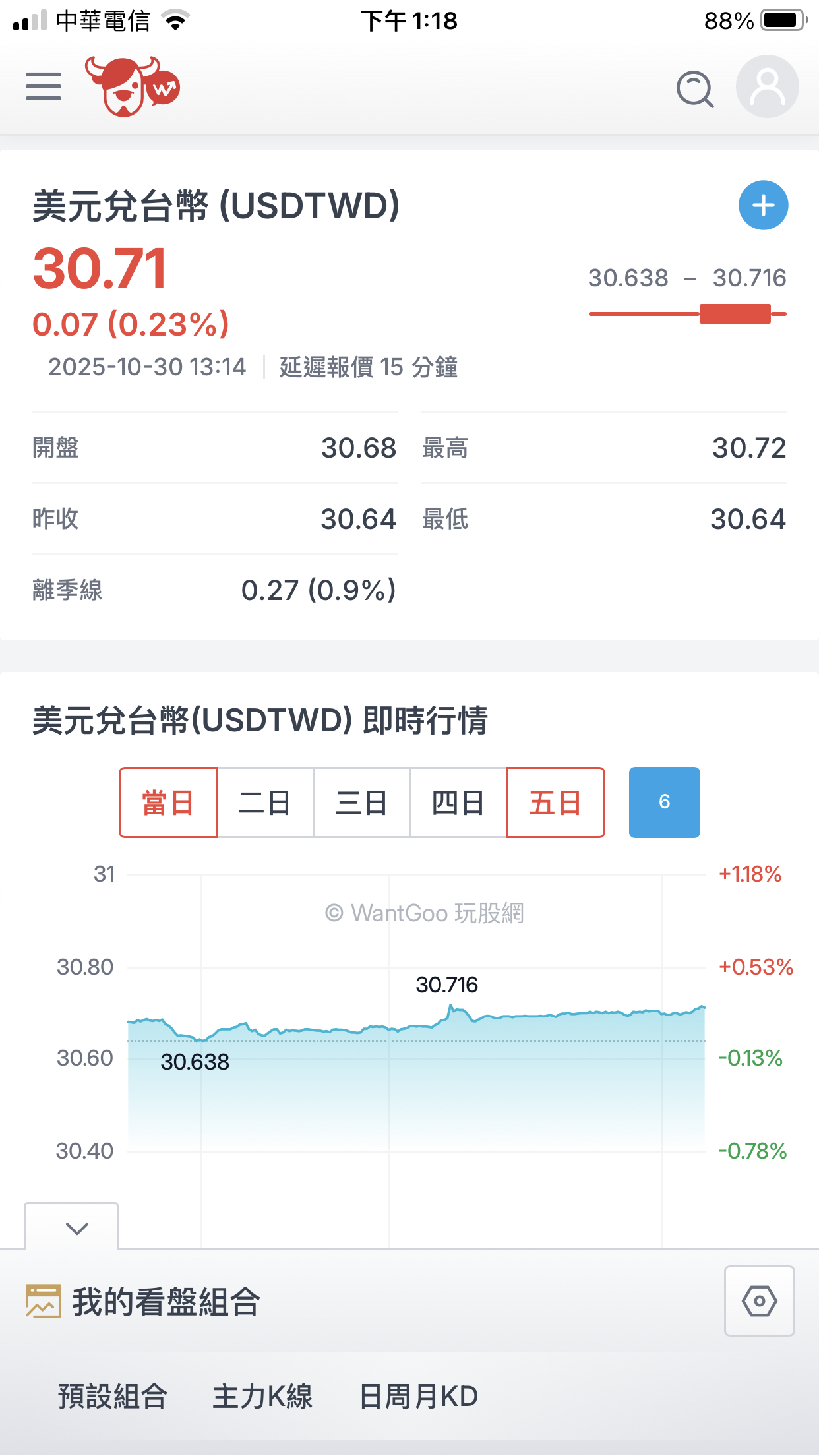This screenshot has height=1456, width=819.
Task: Show the 五日 chart range
Action: point(555,803)
